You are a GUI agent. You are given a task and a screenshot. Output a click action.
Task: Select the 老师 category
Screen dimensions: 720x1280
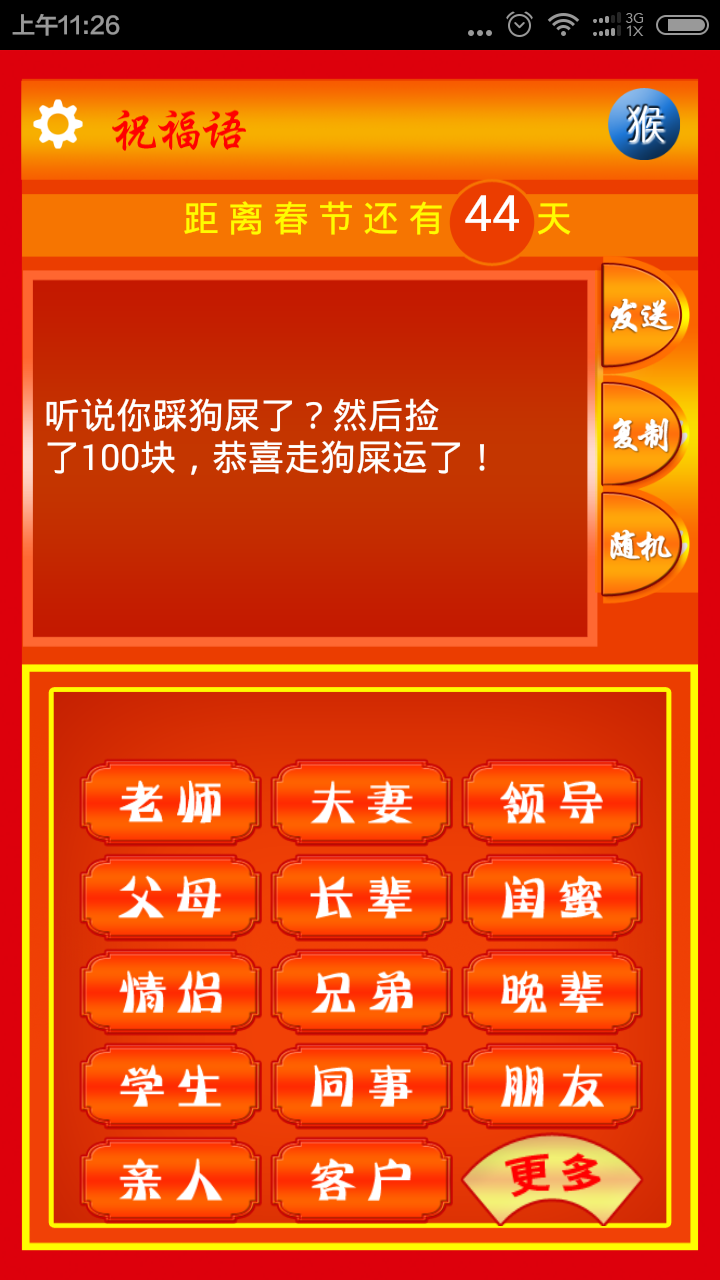171,804
